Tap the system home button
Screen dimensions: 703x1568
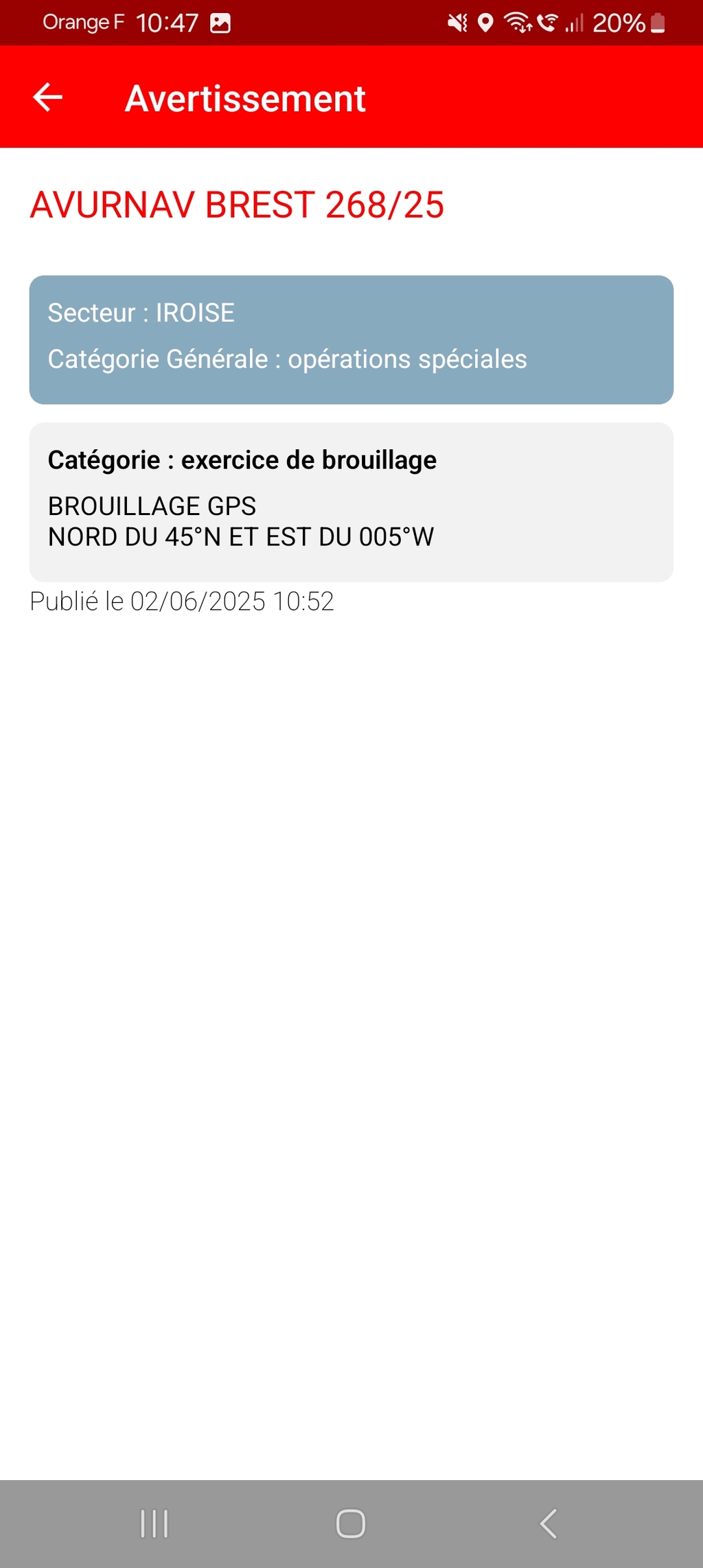pyautogui.click(x=351, y=1523)
